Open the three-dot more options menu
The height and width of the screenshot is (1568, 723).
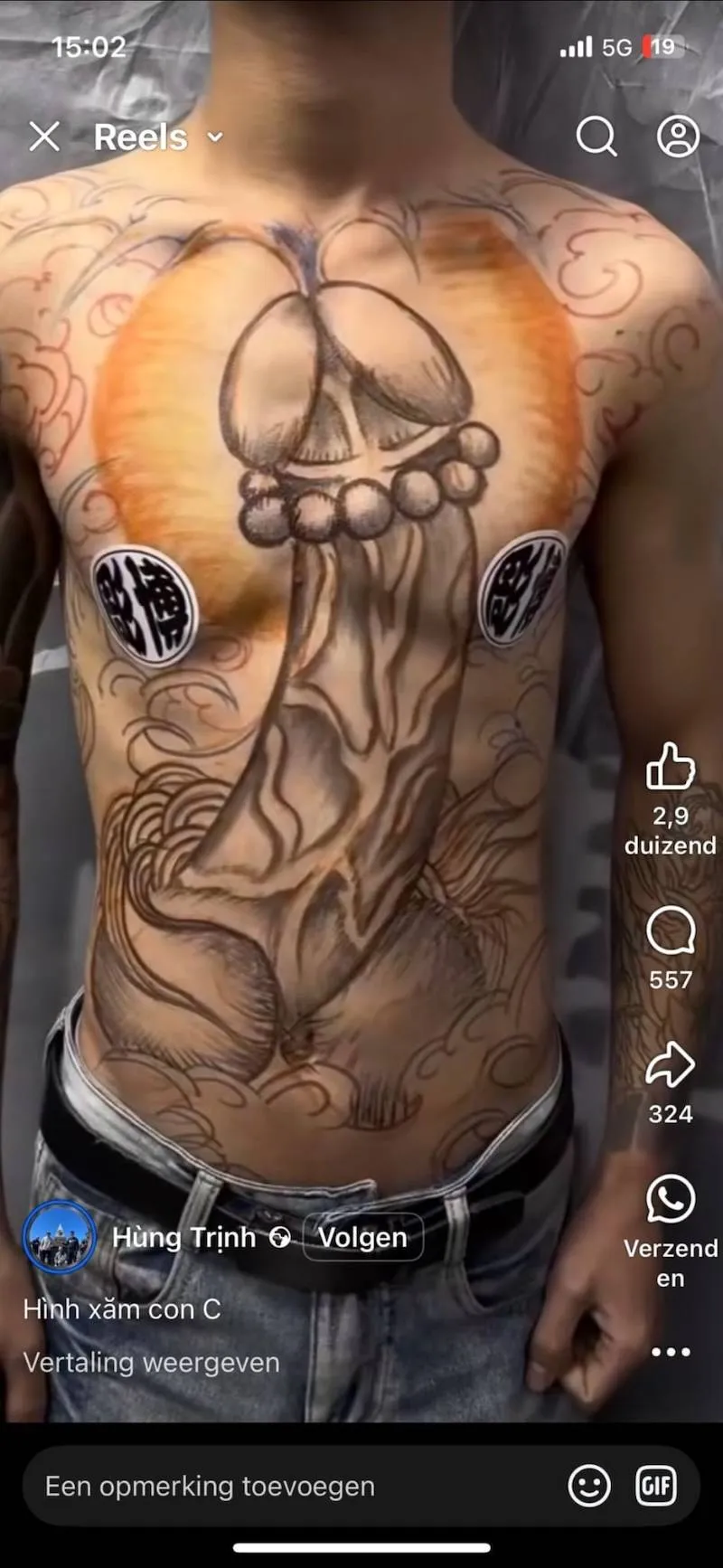pos(671,1352)
